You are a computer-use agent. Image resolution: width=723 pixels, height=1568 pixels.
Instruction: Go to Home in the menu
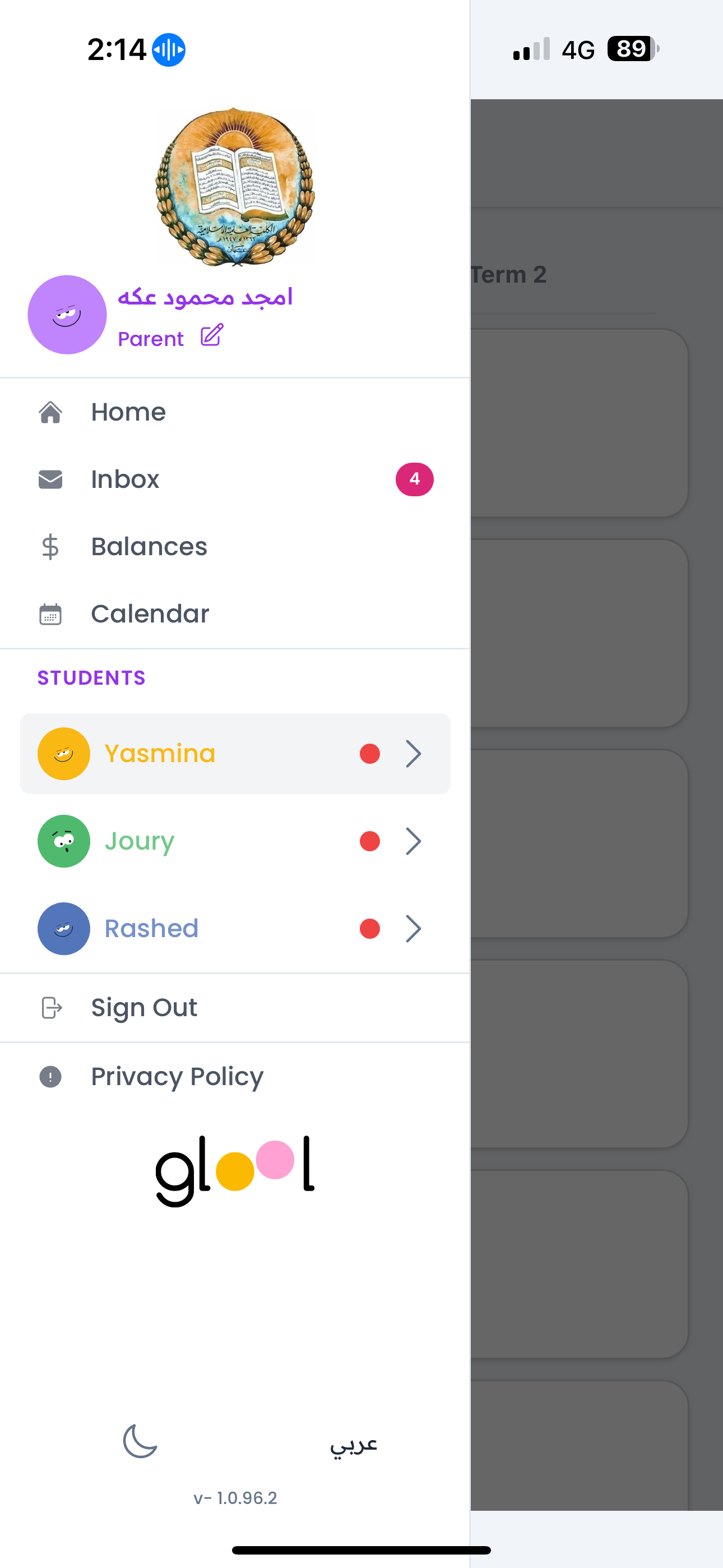[x=128, y=412]
